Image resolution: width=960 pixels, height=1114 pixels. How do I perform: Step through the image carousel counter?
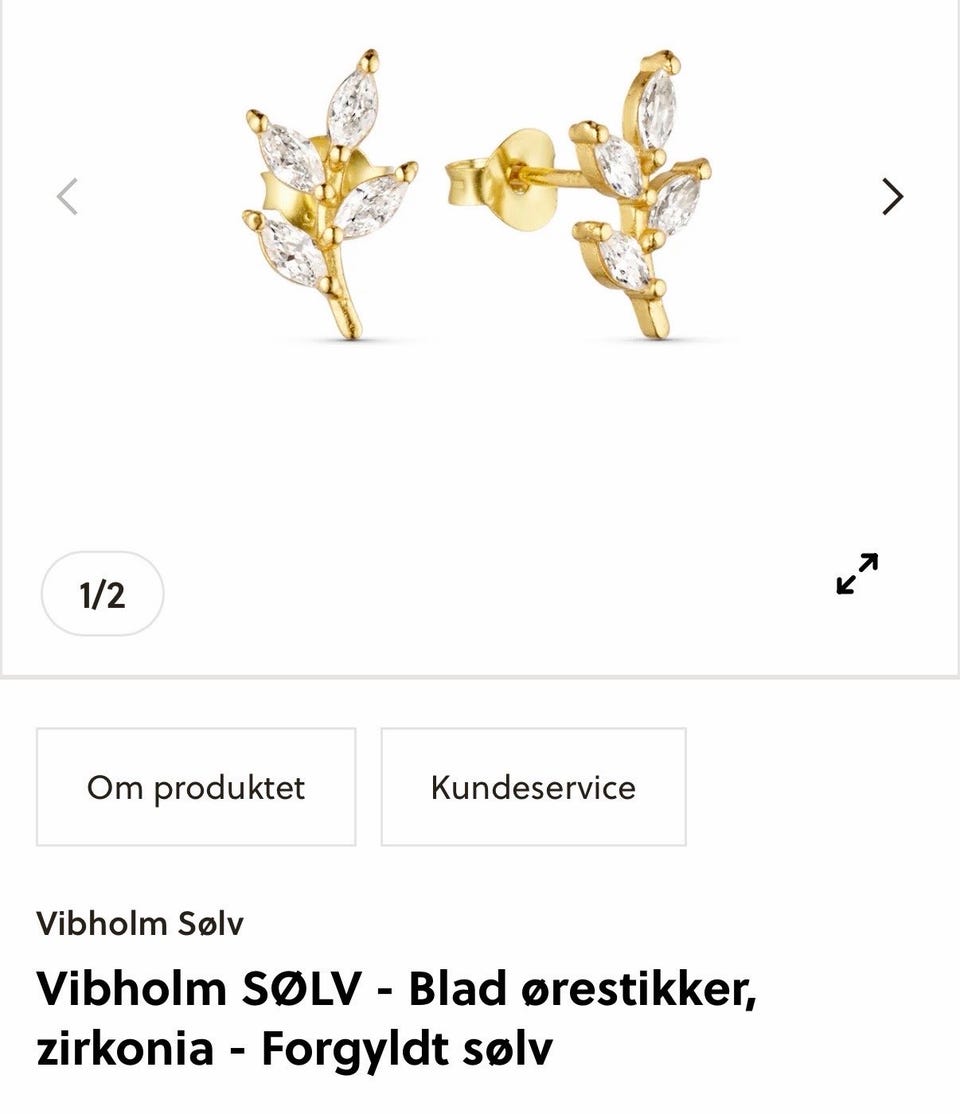click(x=101, y=593)
